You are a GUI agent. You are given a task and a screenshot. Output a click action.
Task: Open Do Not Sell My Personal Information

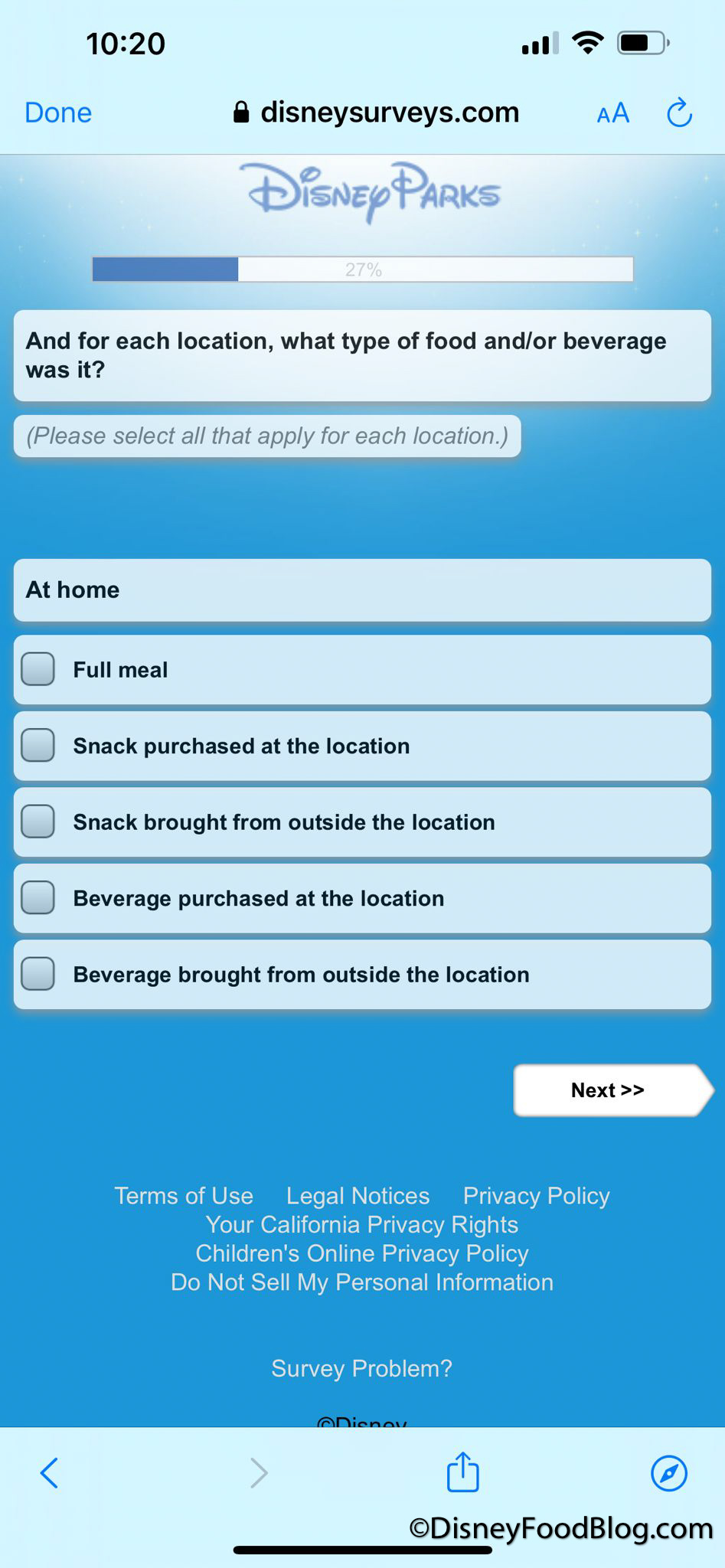pyautogui.click(x=361, y=1282)
